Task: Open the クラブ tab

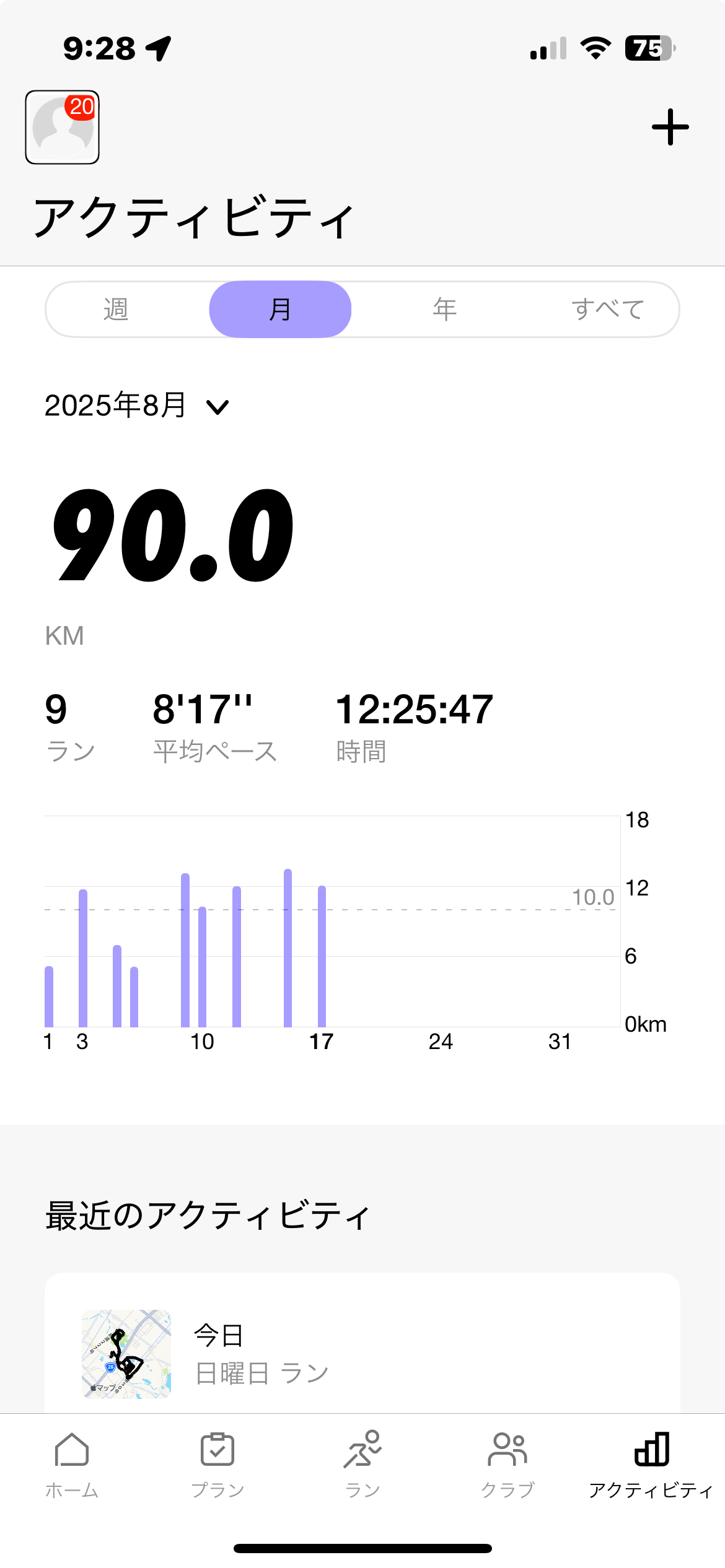Action: tap(507, 1464)
